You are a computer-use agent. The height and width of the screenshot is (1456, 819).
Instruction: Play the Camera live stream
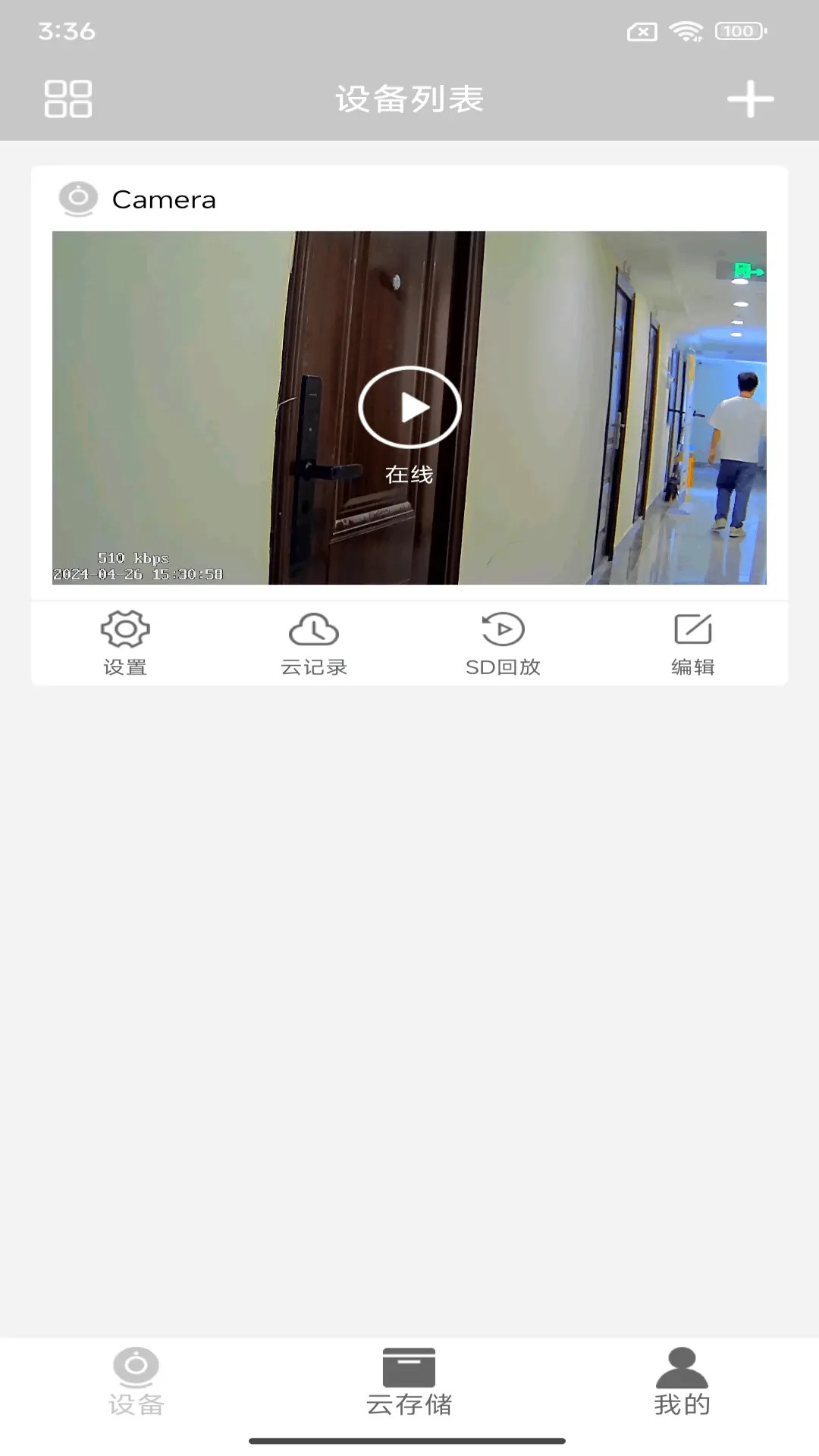pyautogui.click(x=409, y=407)
